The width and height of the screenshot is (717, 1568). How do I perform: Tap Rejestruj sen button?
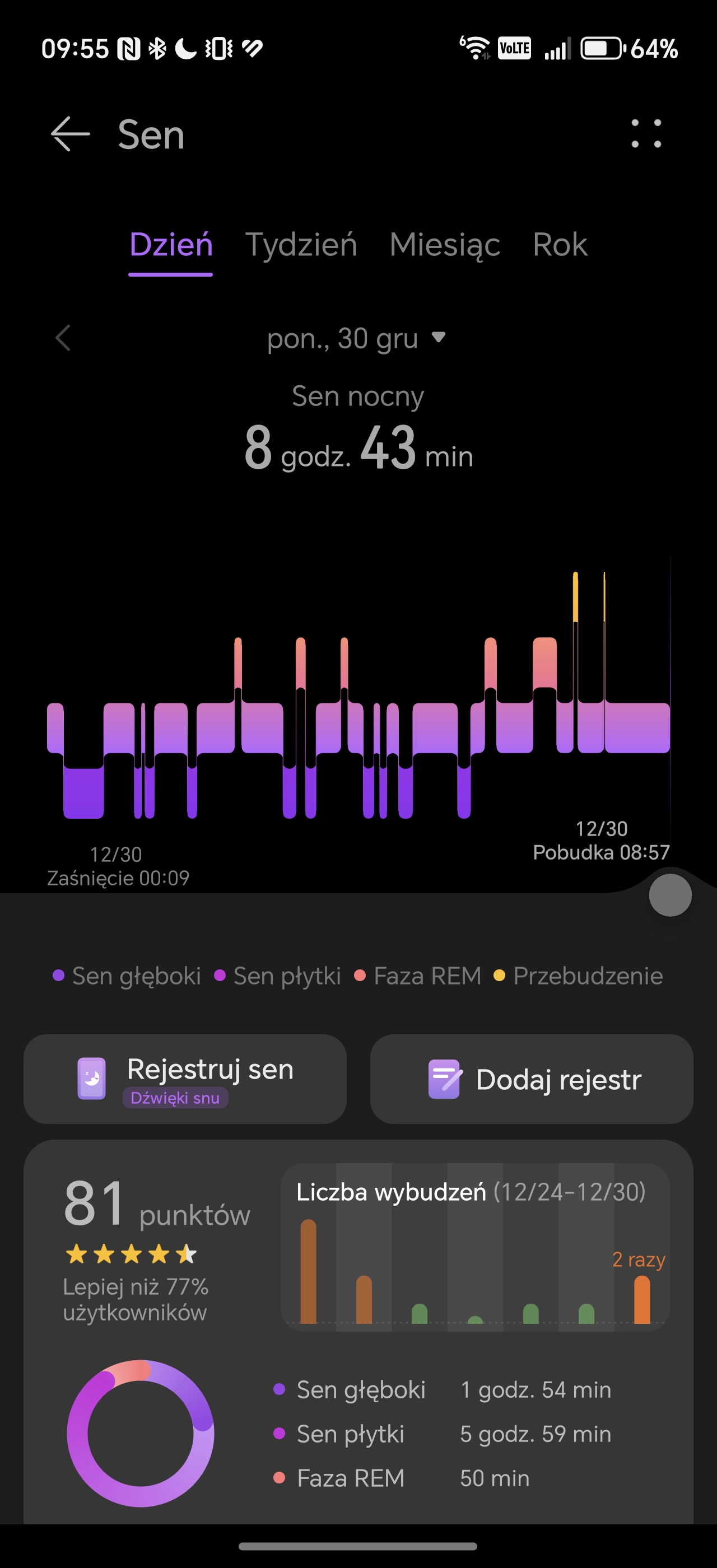point(185,1079)
